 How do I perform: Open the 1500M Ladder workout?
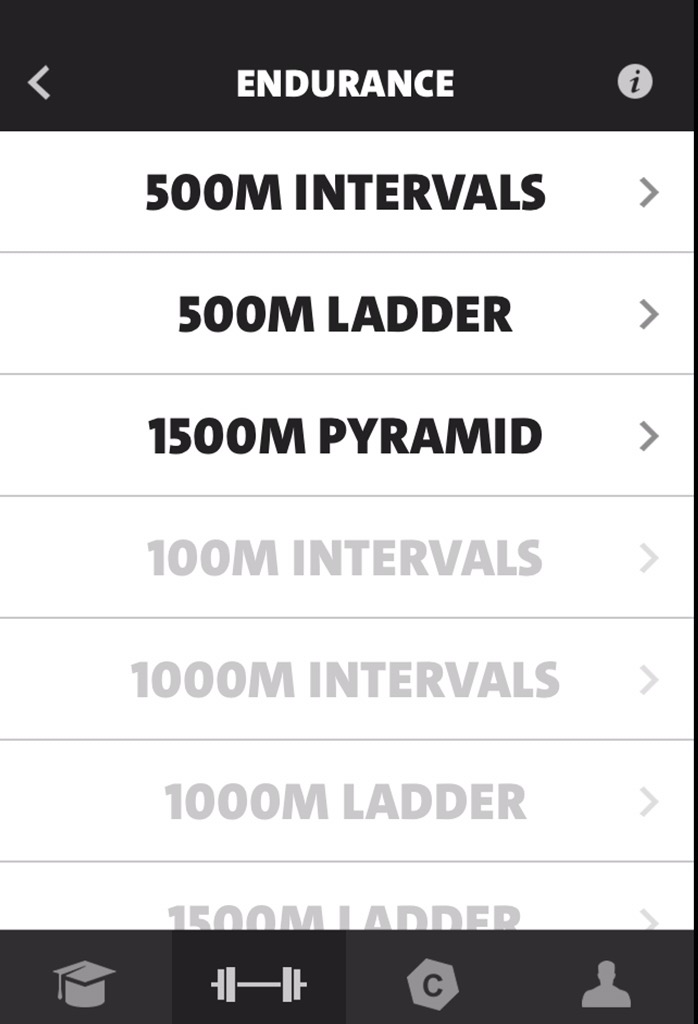coord(346,914)
